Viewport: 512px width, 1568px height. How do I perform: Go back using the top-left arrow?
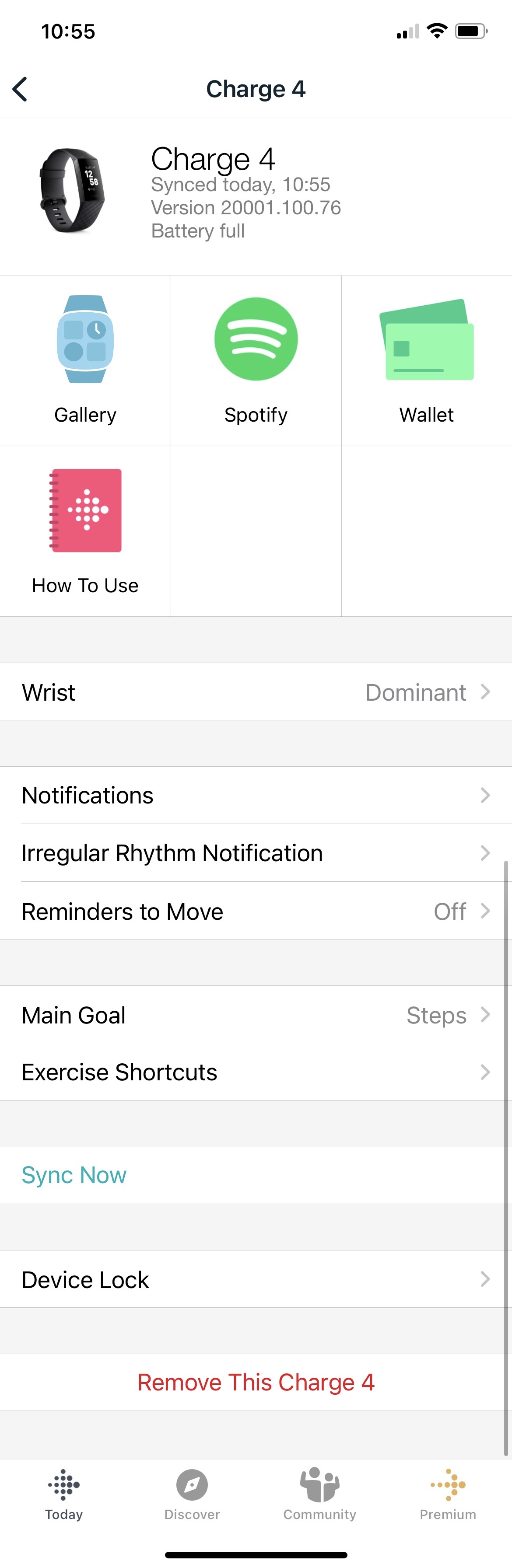click(x=20, y=90)
